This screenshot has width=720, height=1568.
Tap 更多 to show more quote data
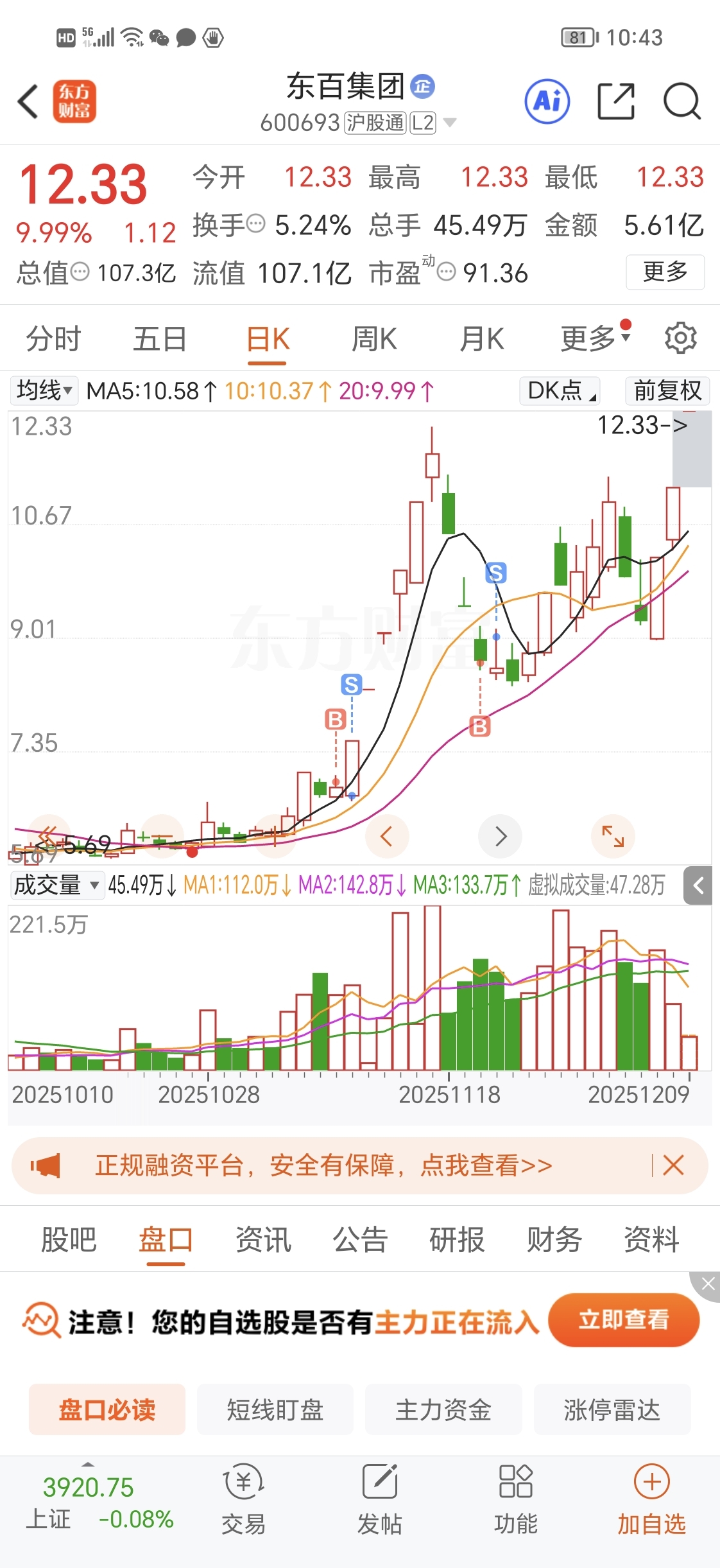pyautogui.click(x=665, y=272)
